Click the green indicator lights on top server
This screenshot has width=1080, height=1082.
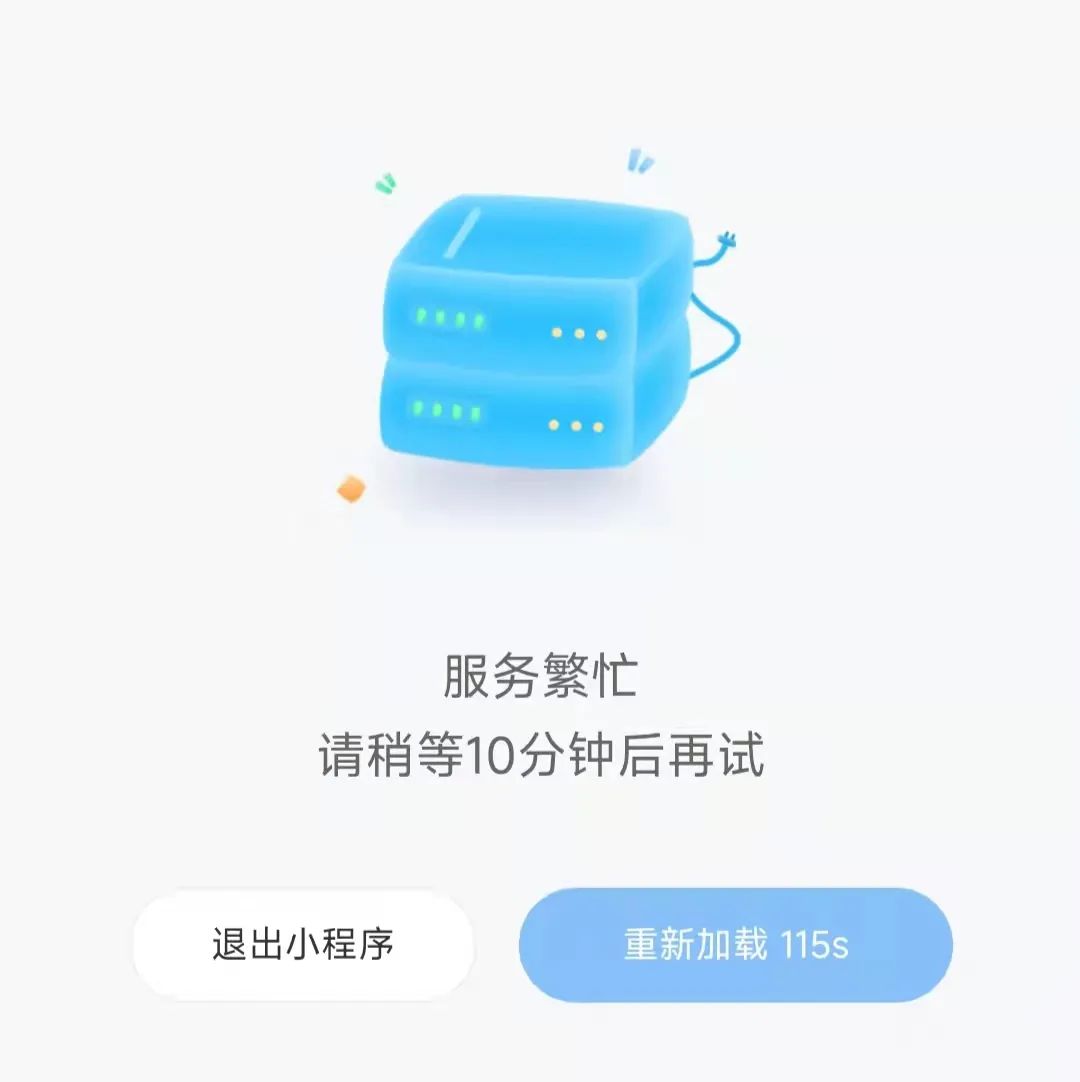click(450, 318)
